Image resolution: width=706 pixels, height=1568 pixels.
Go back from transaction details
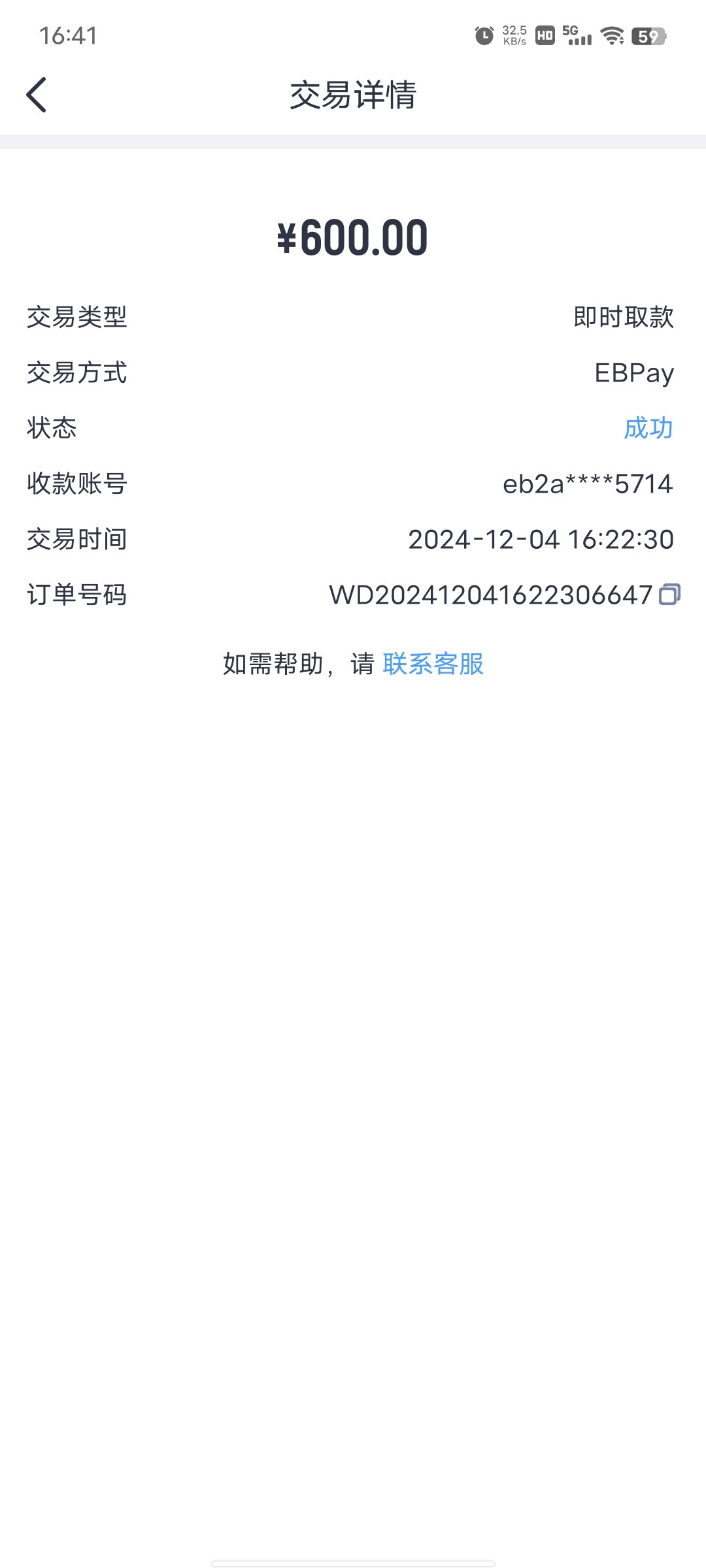coord(37,95)
